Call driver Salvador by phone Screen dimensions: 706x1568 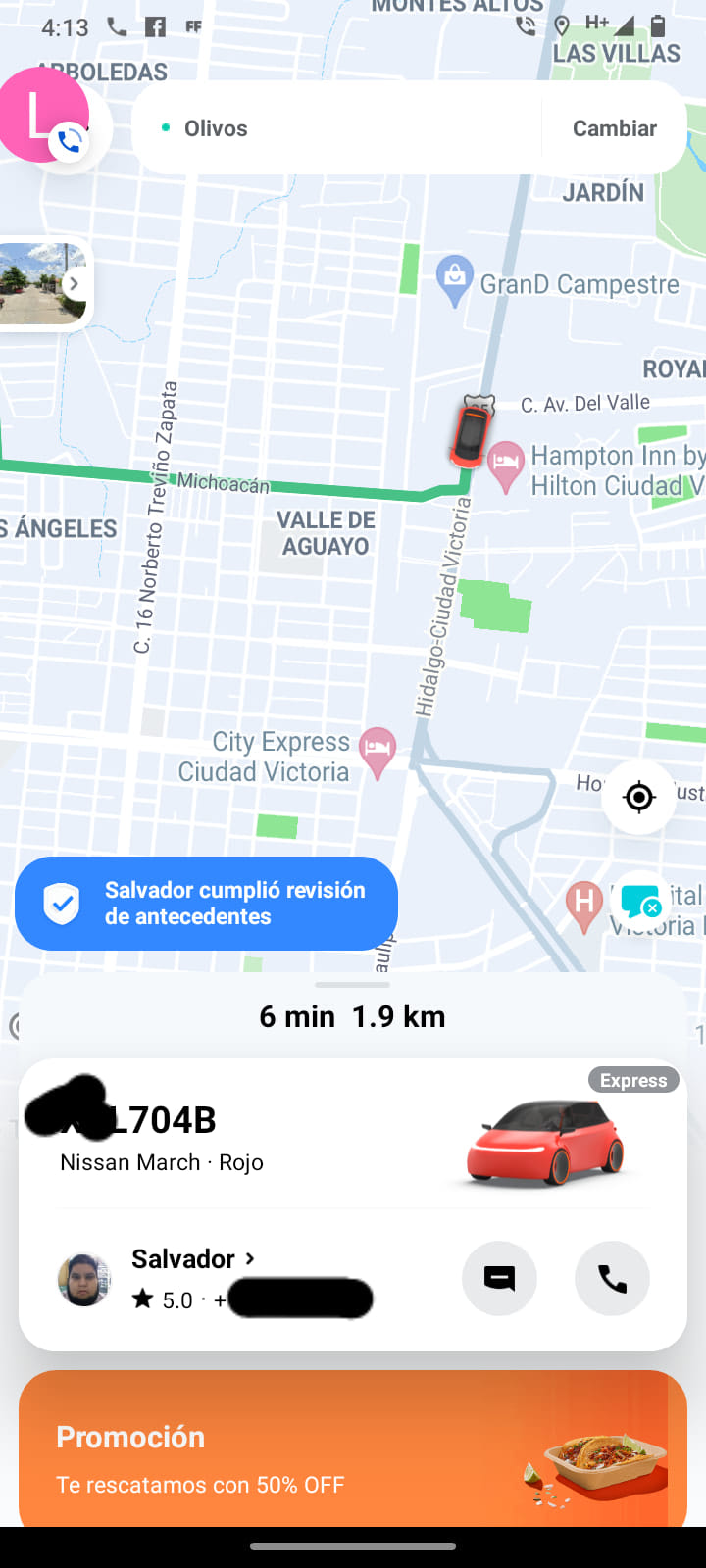(612, 1278)
